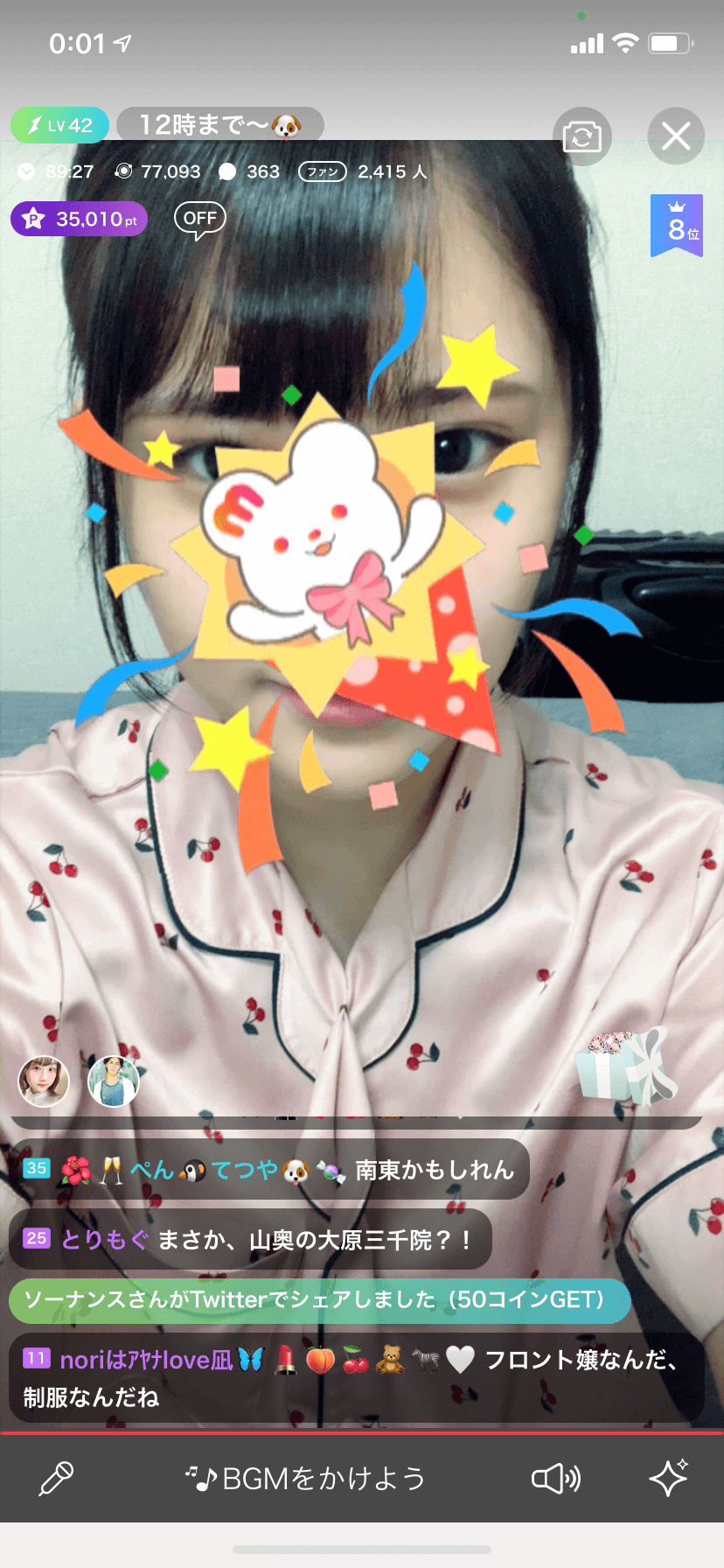Screen dimensions: 724x1568
Task: Open the 35,010 pt points badge
Action: (x=79, y=219)
